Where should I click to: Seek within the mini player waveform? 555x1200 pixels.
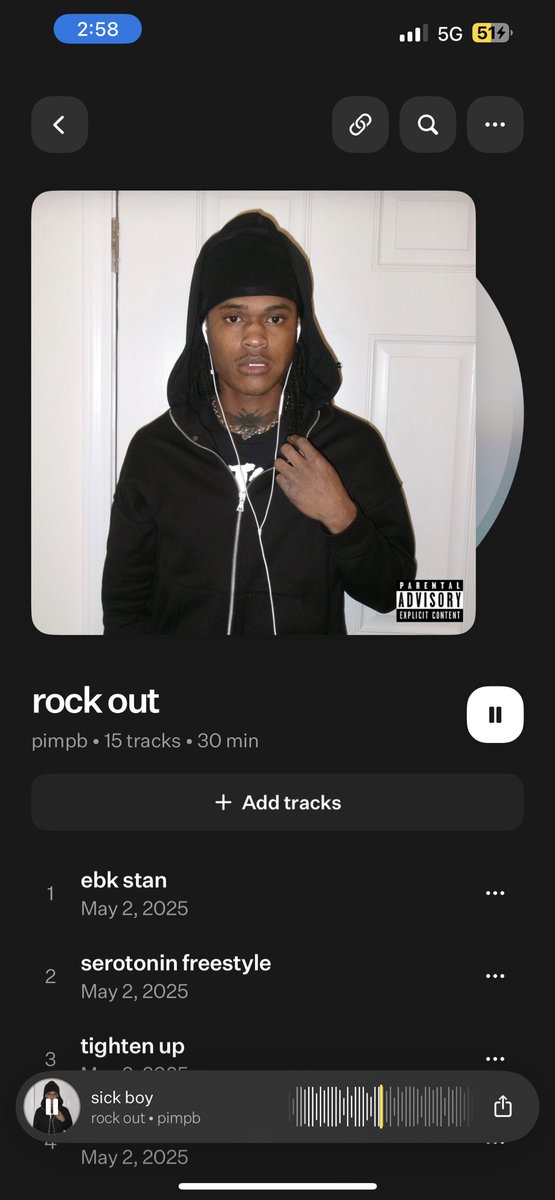coord(381,1106)
